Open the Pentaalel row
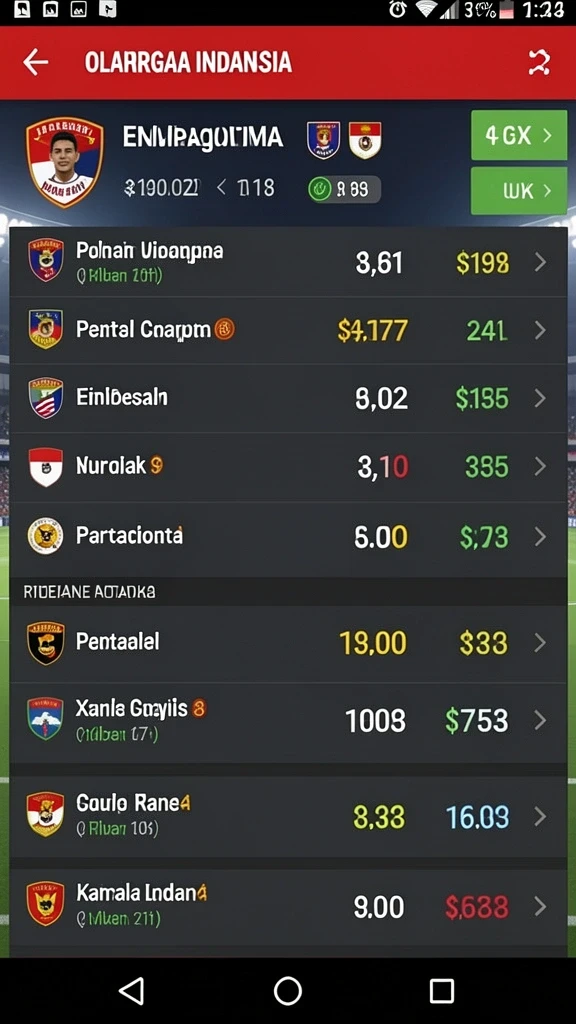This screenshot has width=576, height=1024. pyautogui.click(x=288, y=643)
